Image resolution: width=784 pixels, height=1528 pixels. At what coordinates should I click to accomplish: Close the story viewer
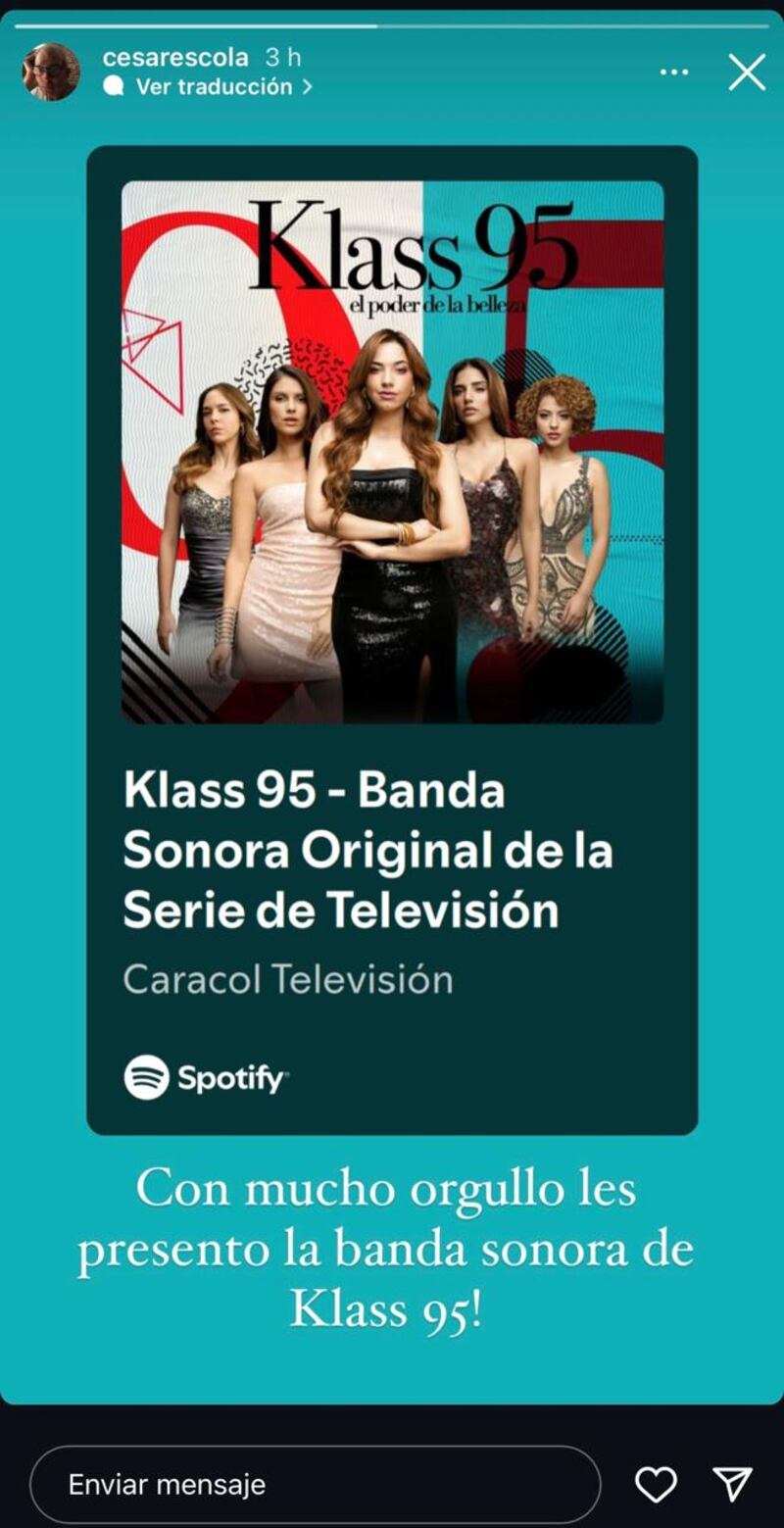pos(747,73)
